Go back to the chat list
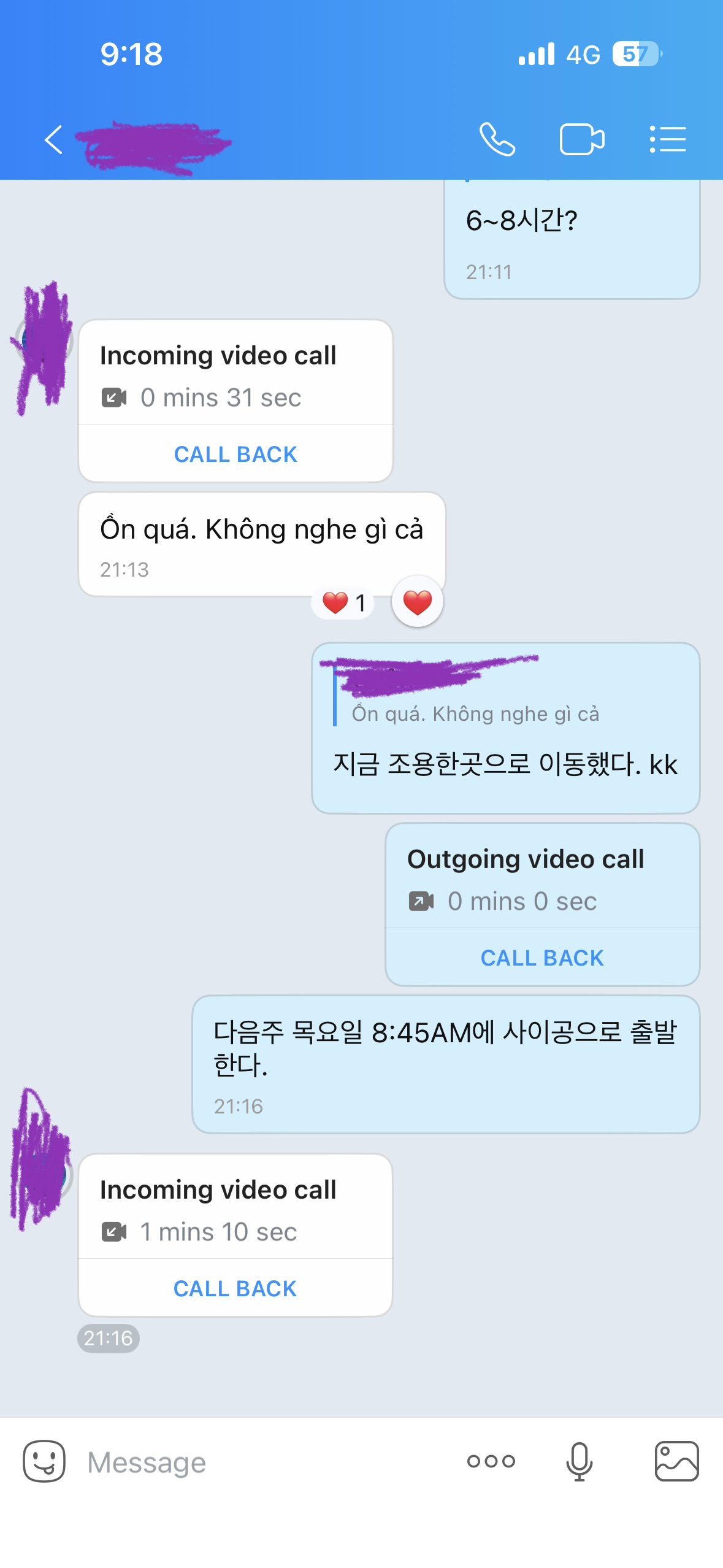The width and height of the screenshot is (723, 1568). pyautogui.click(x=54, y=140)
